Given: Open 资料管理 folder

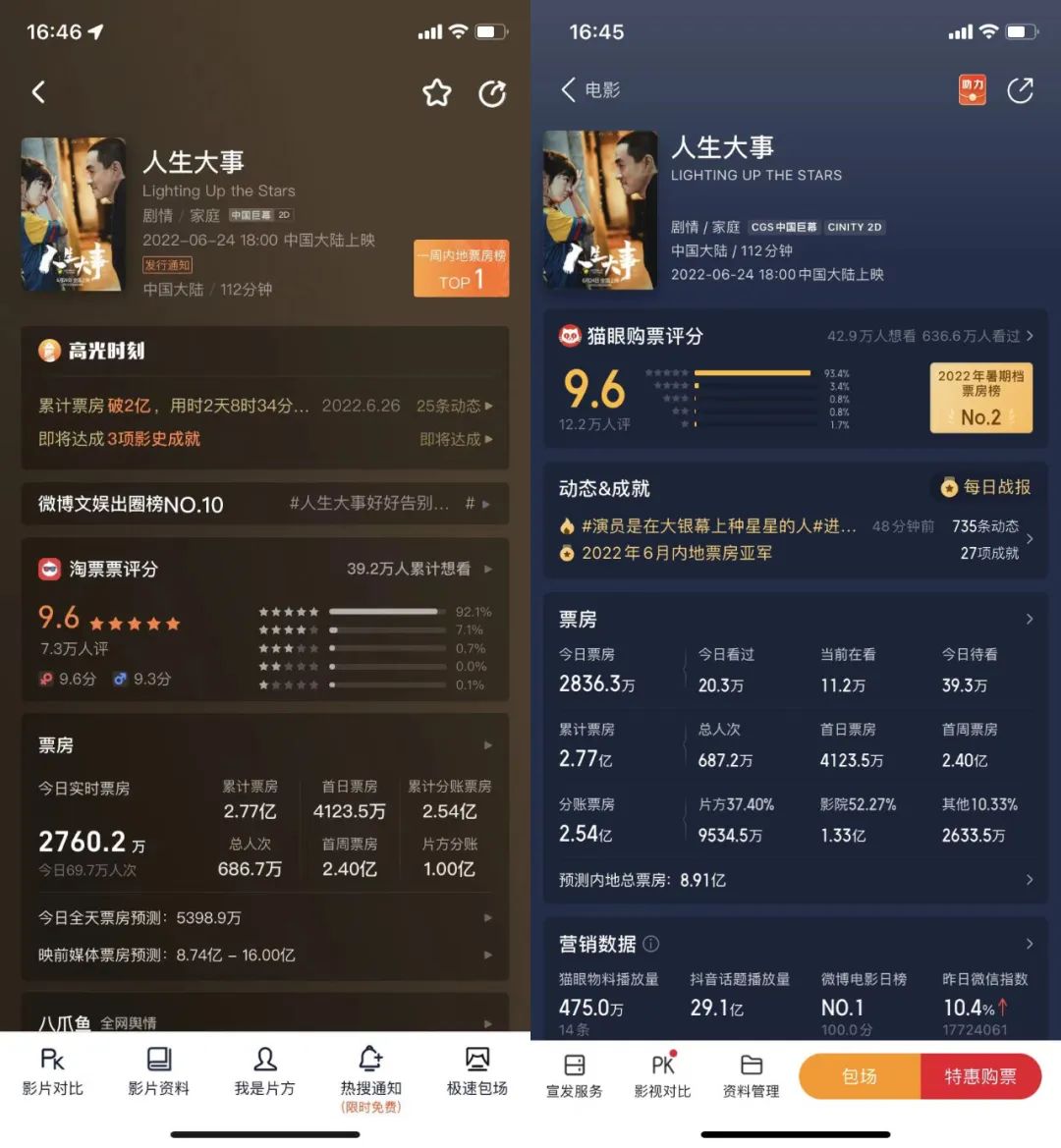Looking at the screenshot, I should (752, 1076).
